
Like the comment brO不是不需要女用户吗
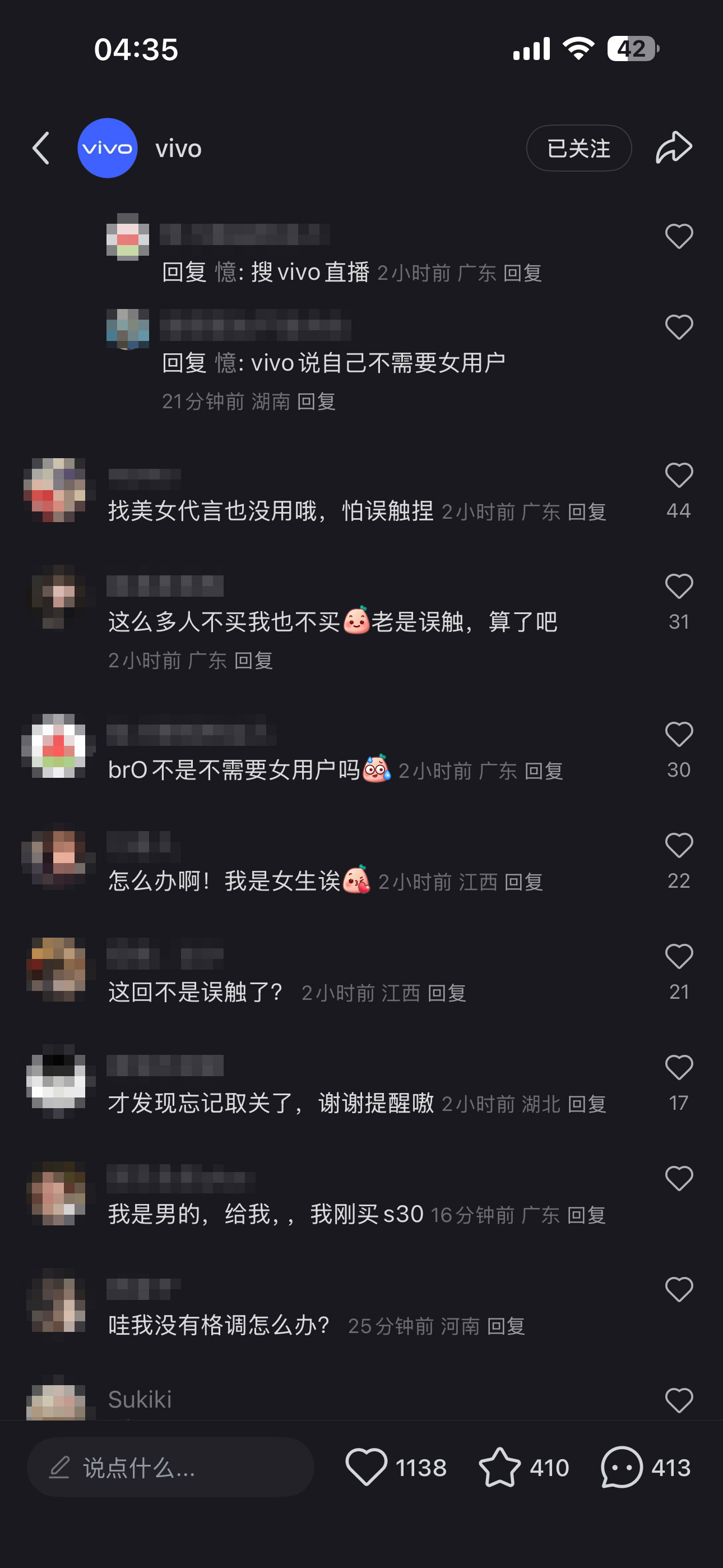tap(679, 735)
